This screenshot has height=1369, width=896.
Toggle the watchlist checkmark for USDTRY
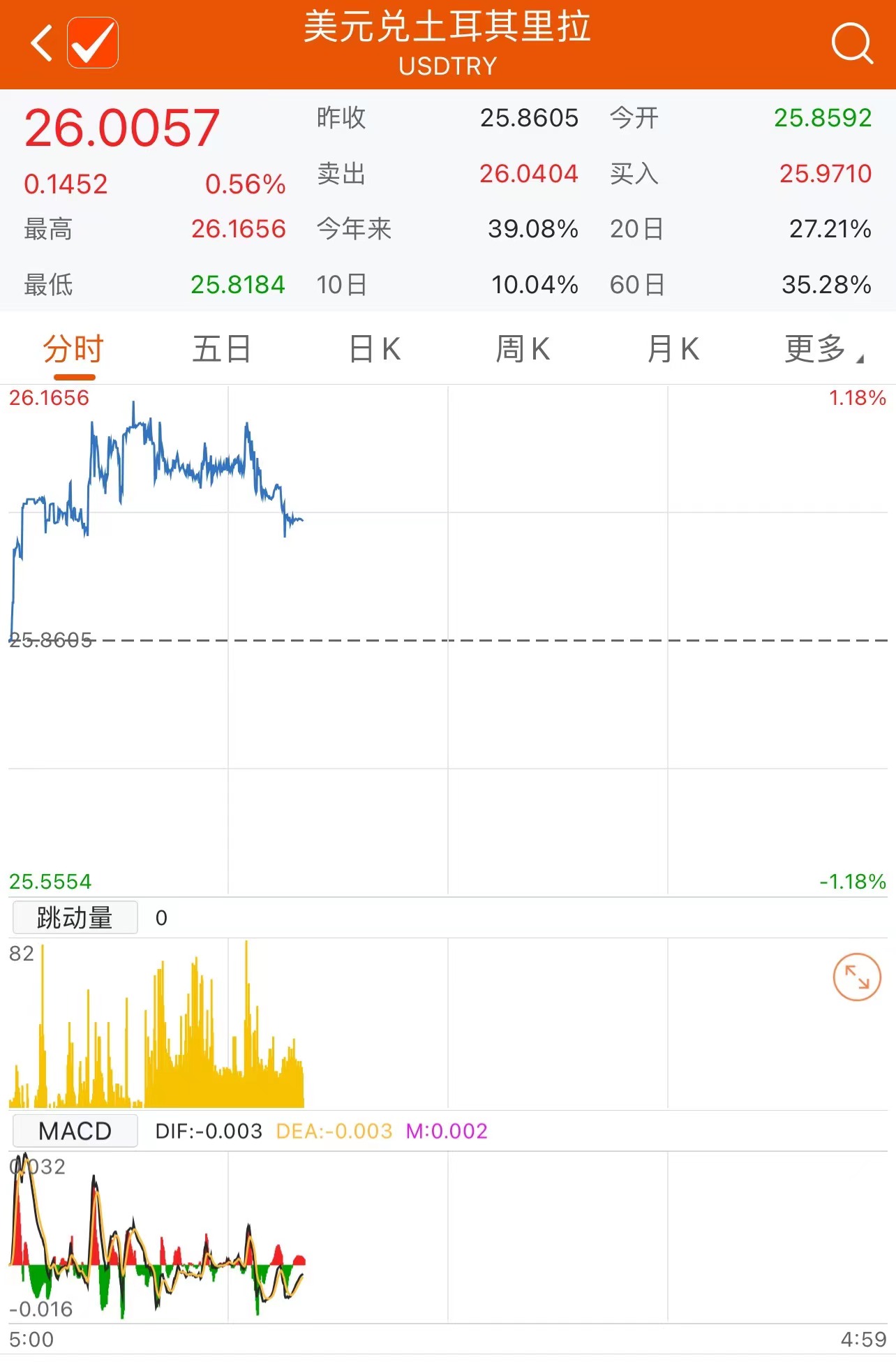coord(93,43)
